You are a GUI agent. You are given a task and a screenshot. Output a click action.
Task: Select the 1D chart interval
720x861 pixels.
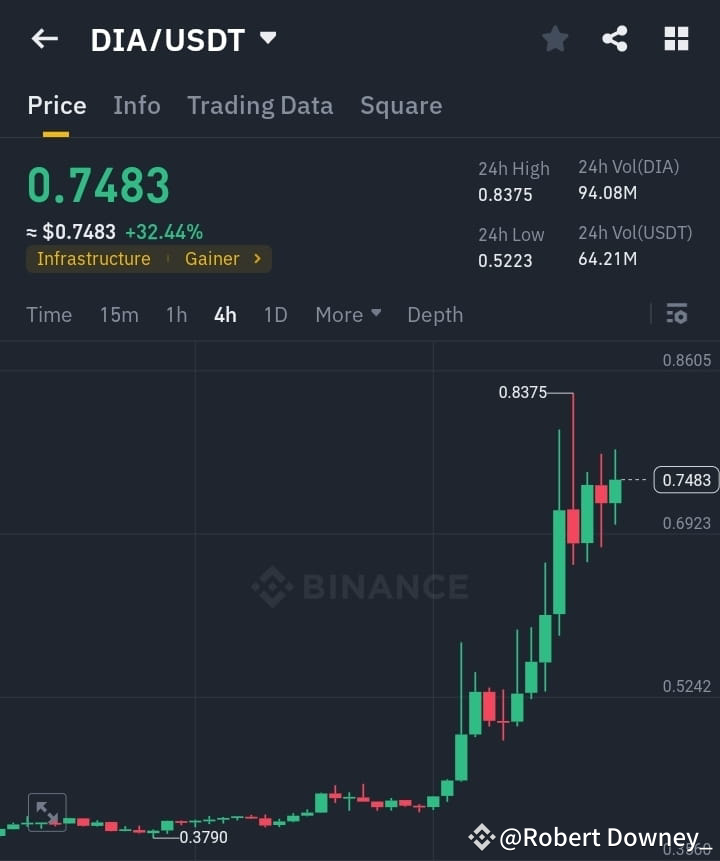(x=275, y=314)
